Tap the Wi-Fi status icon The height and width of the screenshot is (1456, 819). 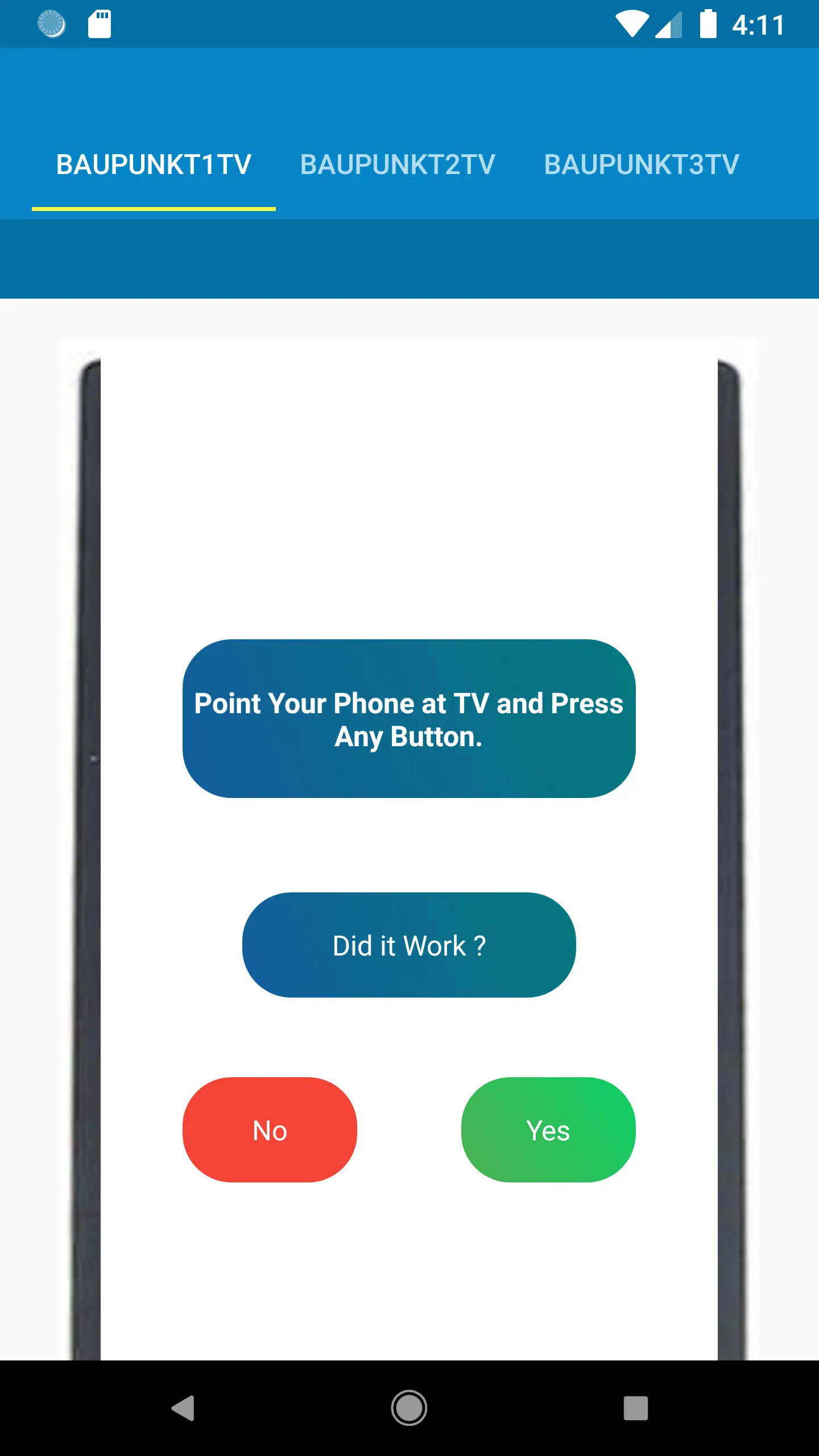pos(631,24)
